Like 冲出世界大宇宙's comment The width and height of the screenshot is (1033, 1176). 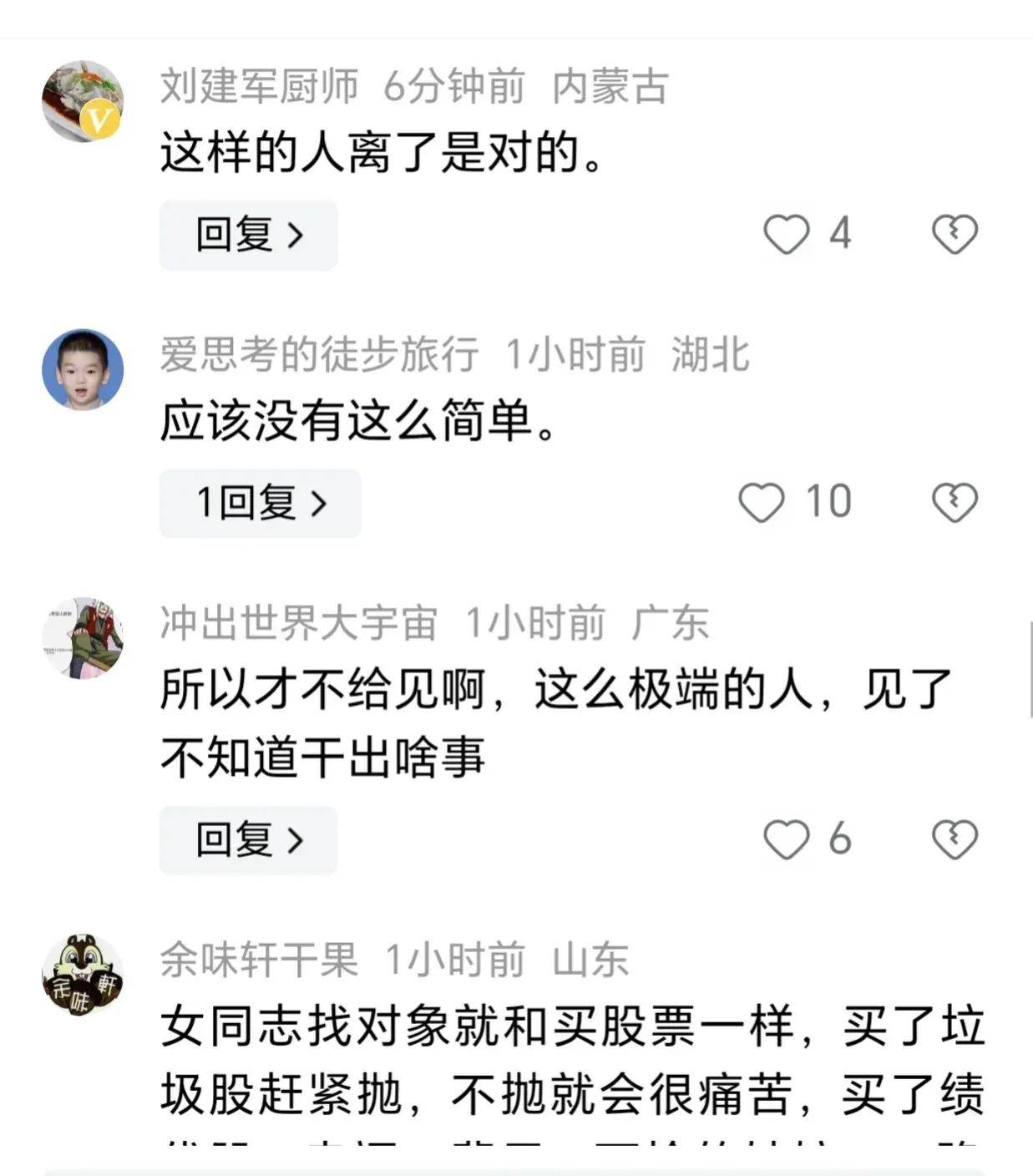click(x=786, y=839)
